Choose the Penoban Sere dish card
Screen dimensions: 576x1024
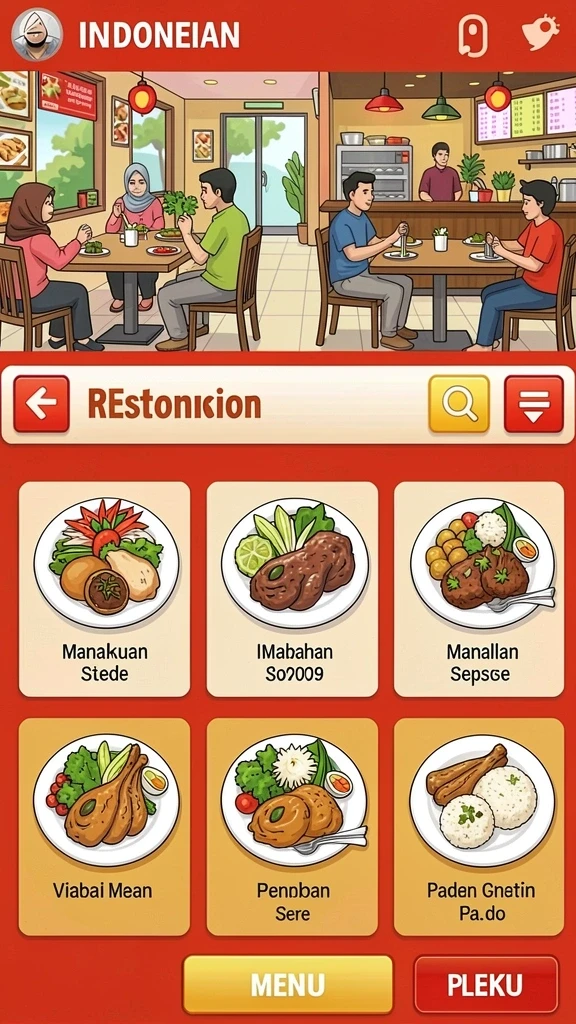[292, 827]
